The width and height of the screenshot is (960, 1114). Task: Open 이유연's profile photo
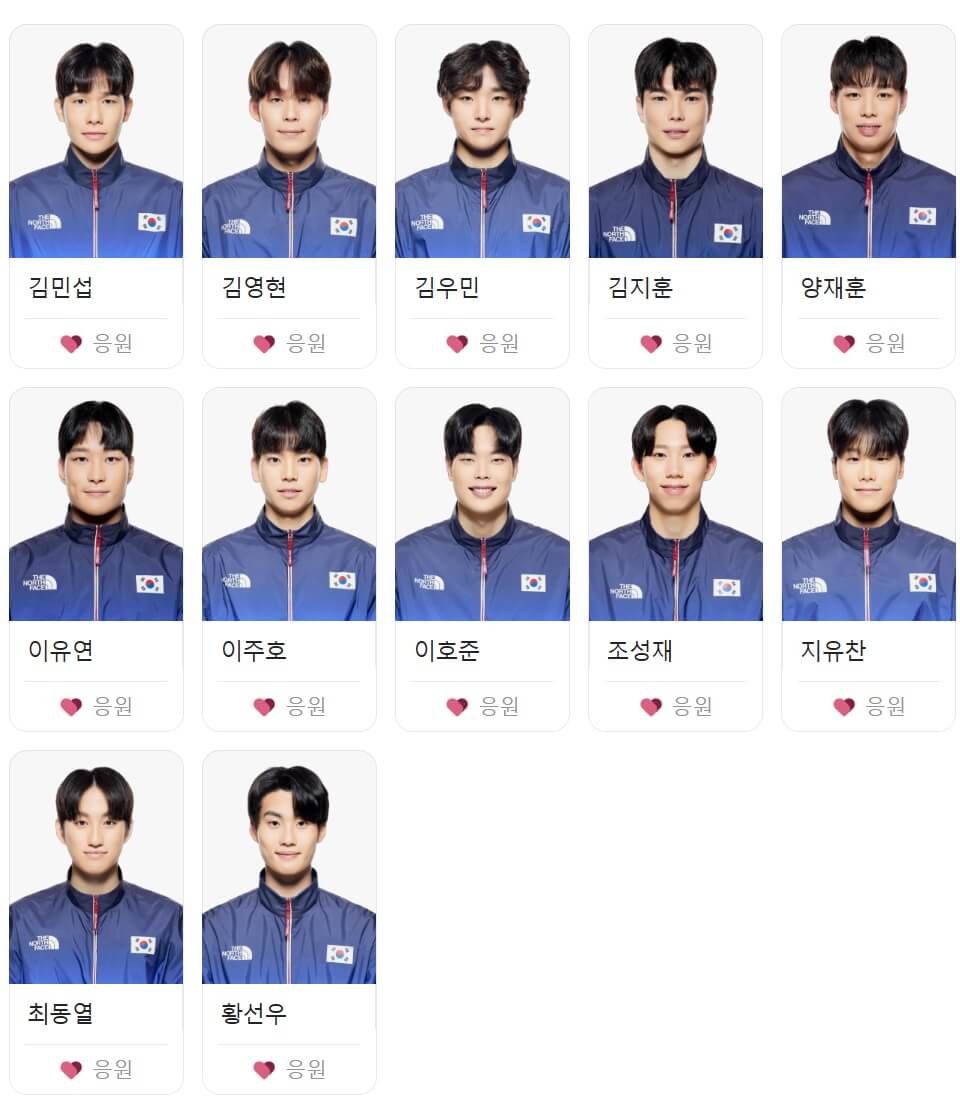tap(95, 505)
